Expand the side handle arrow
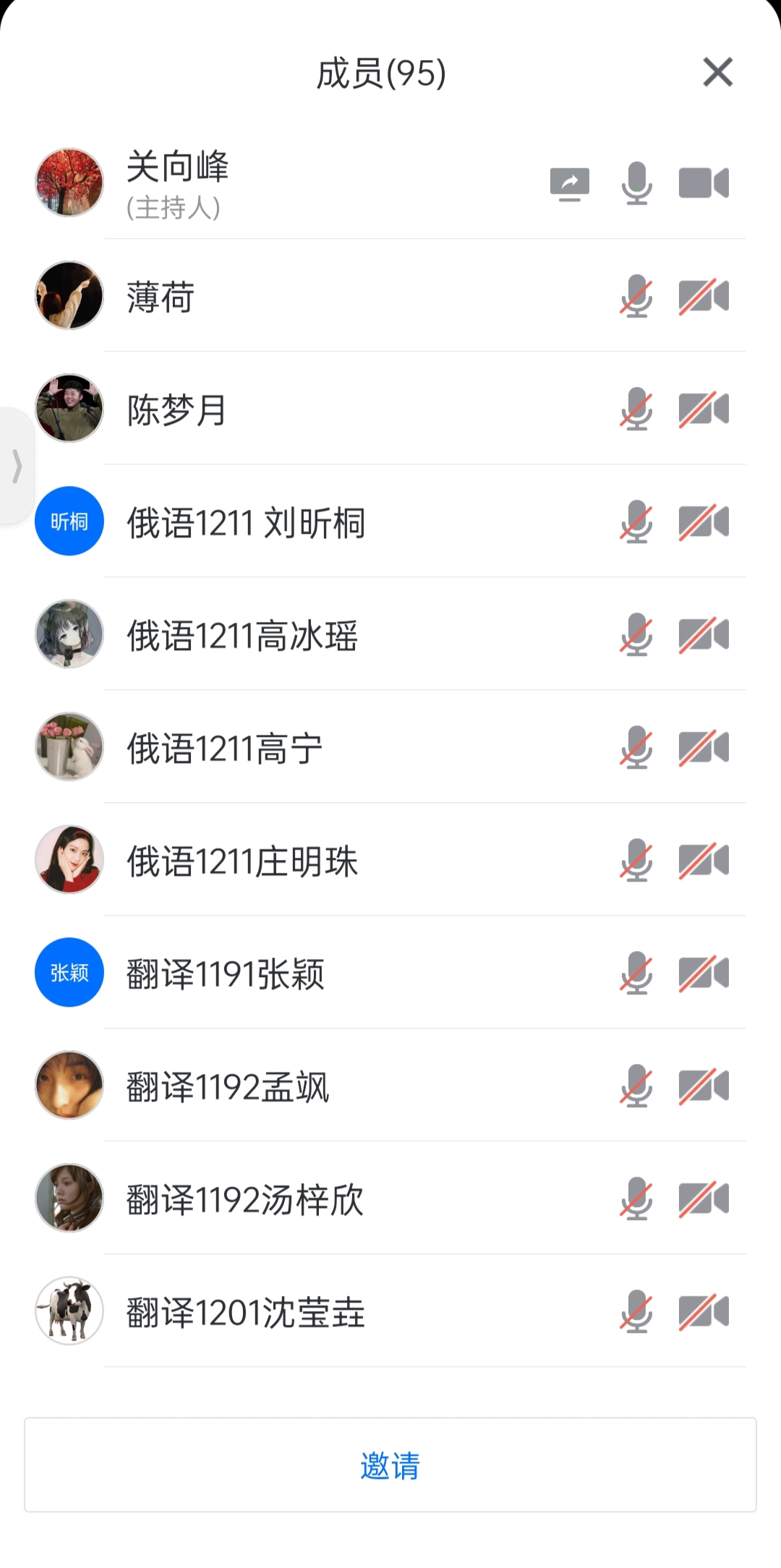 click(16, 466)
